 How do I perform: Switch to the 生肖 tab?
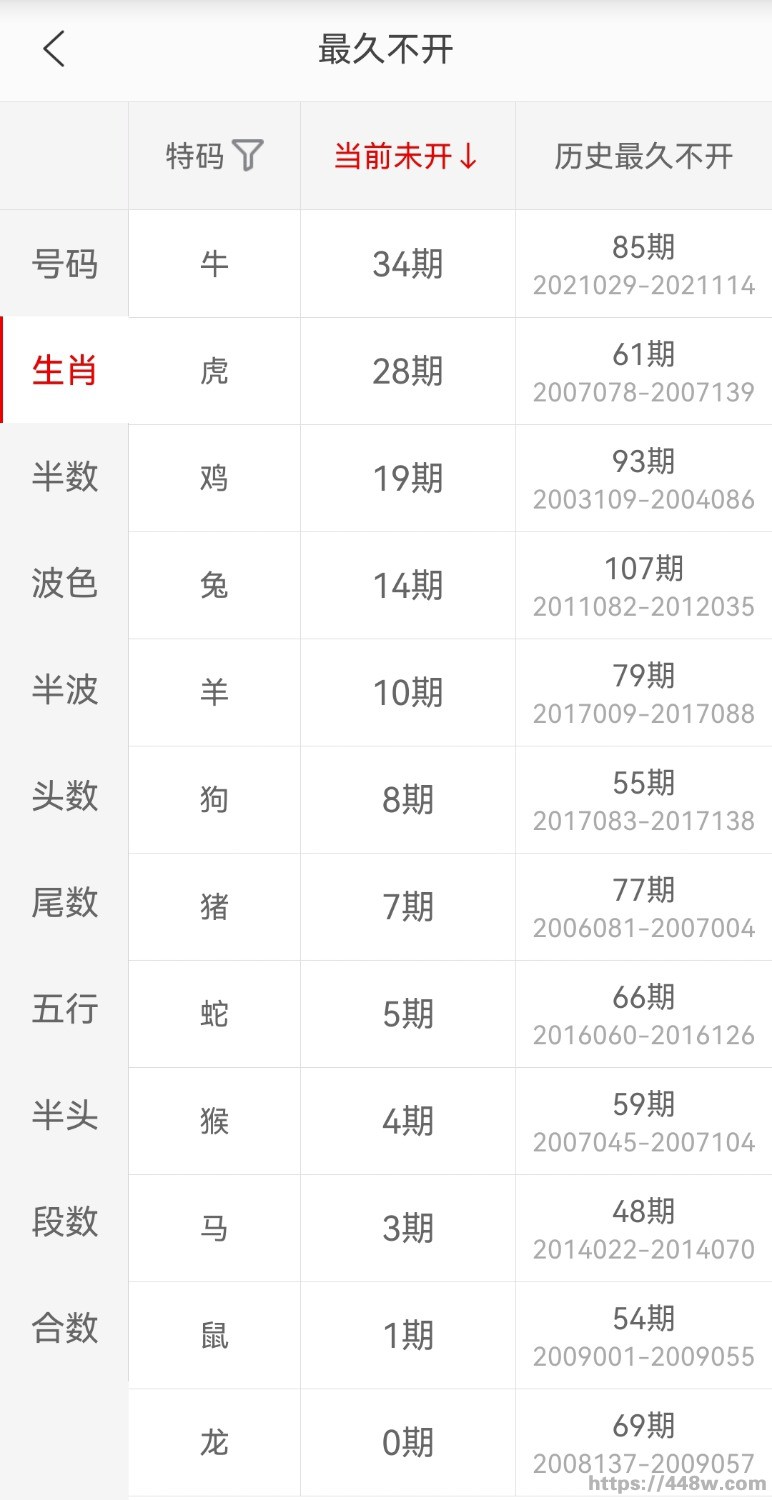point(64,370)
